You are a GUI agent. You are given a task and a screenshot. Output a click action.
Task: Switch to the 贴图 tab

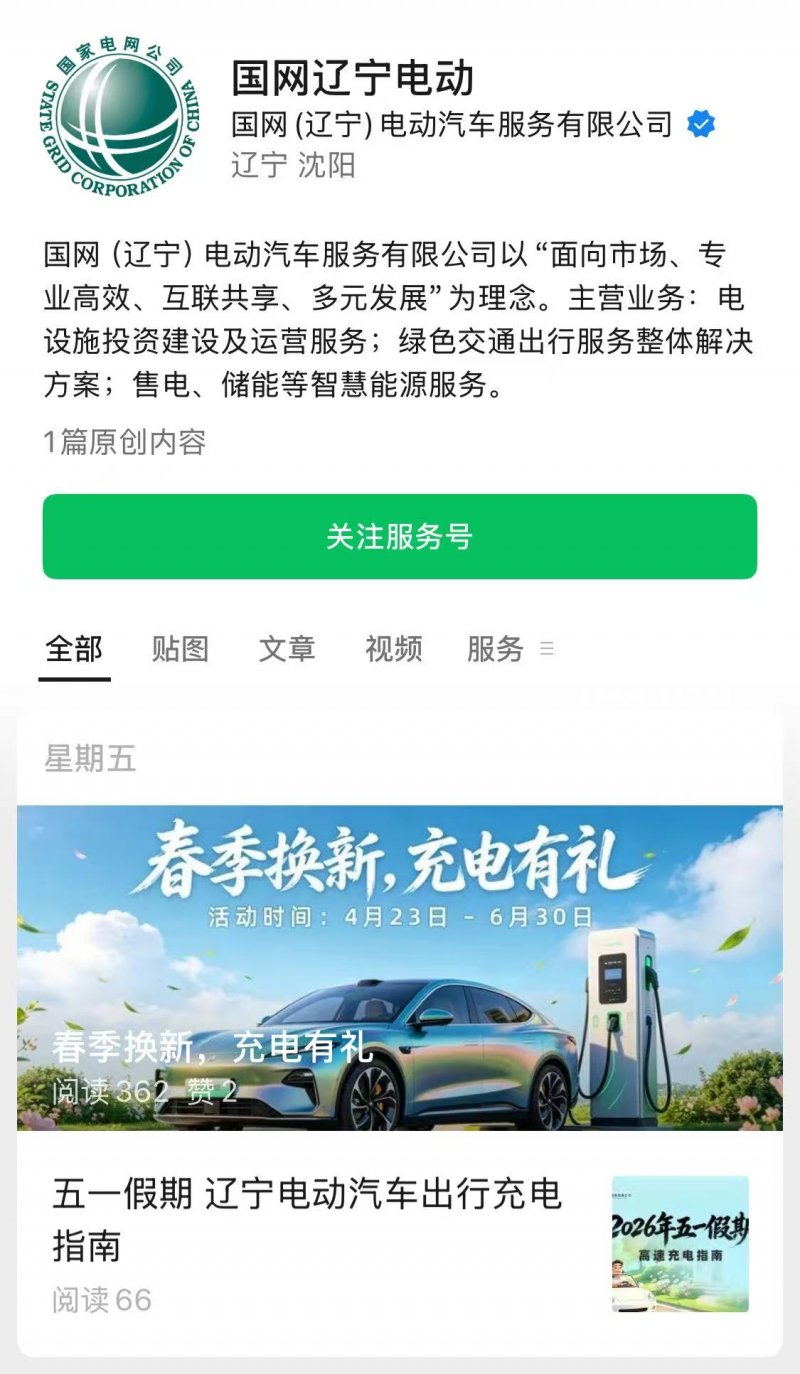pos(180,649)
